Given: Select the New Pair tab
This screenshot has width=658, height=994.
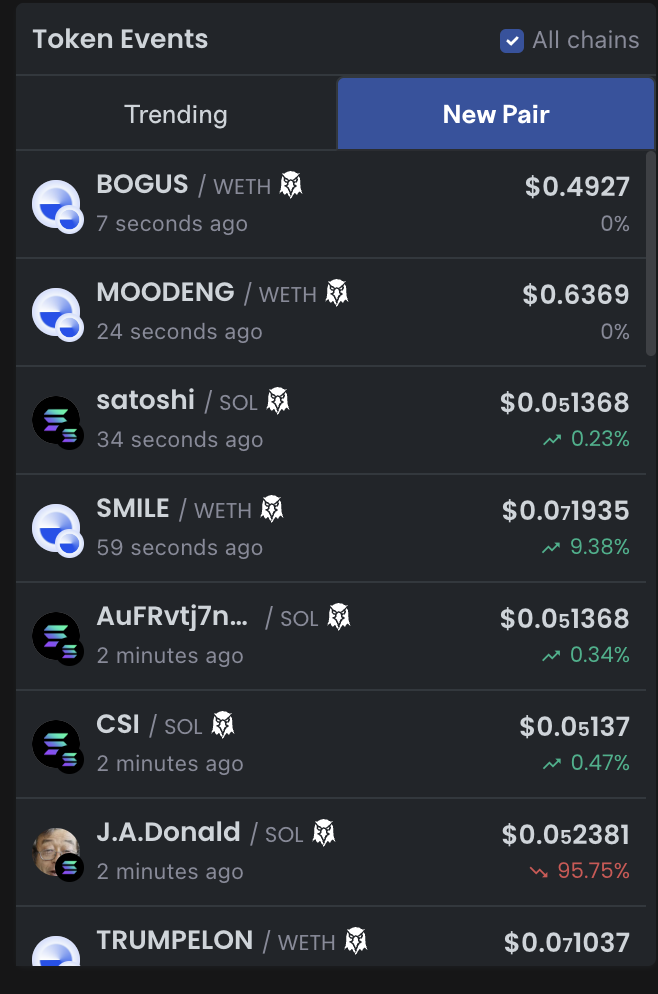Looking at the screenshot, I should pyautogui.click(x=496, y=114).
